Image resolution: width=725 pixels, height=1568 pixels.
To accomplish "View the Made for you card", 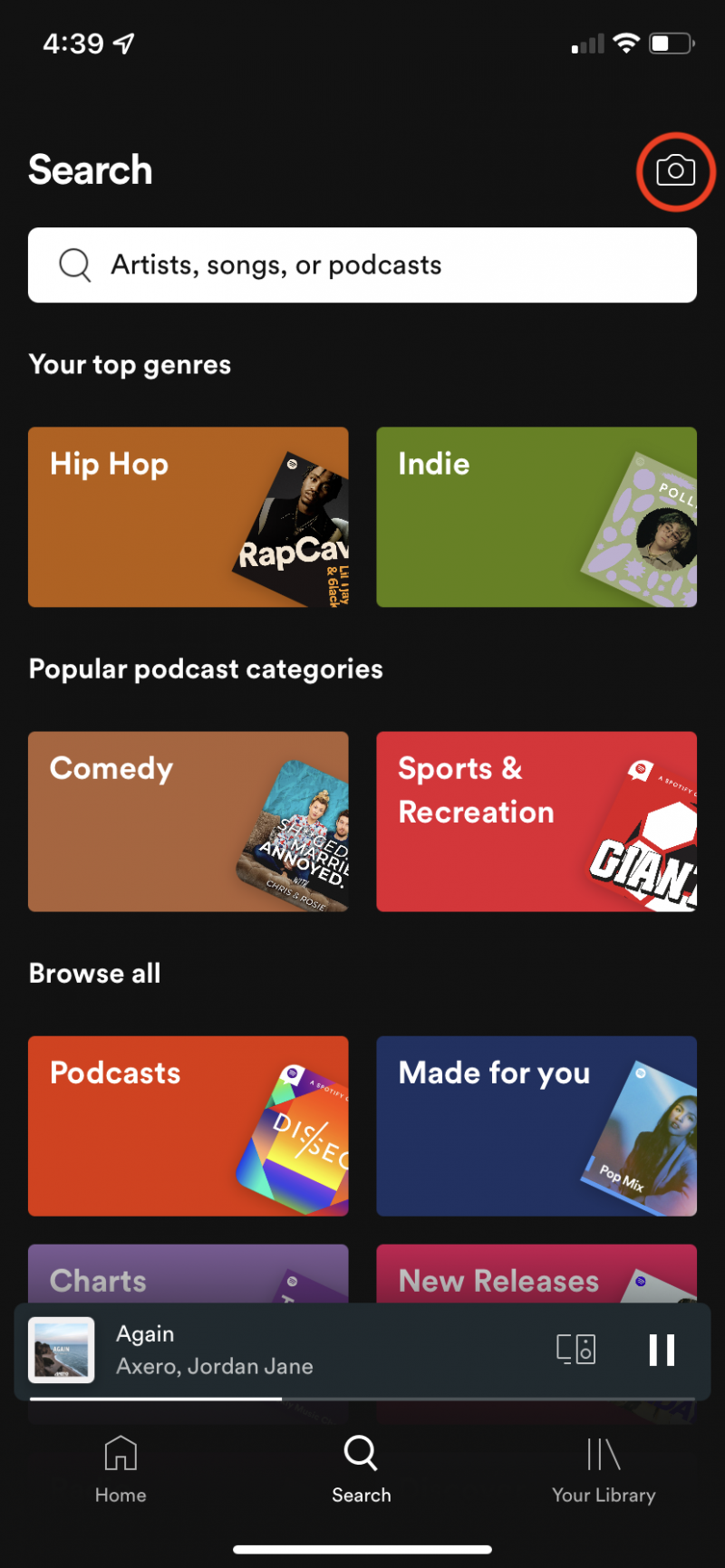I will [x=536, y=1125].
